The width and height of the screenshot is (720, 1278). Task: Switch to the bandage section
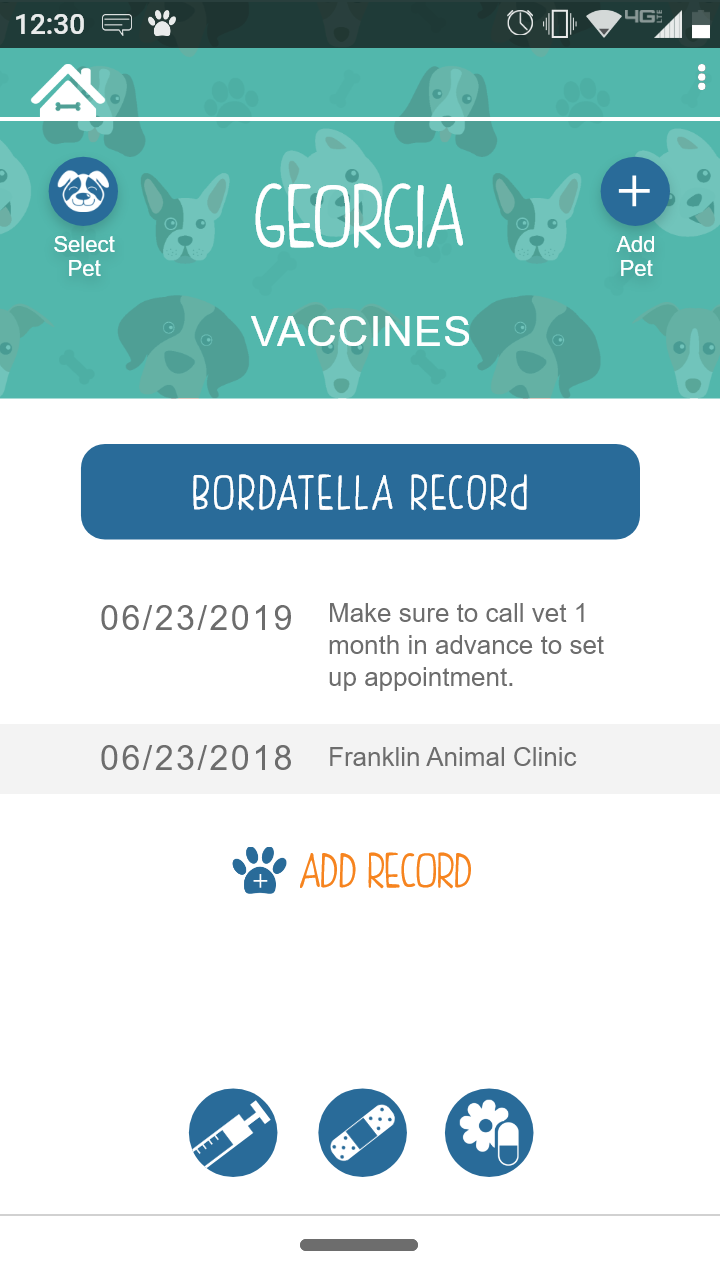point(362,1133)
